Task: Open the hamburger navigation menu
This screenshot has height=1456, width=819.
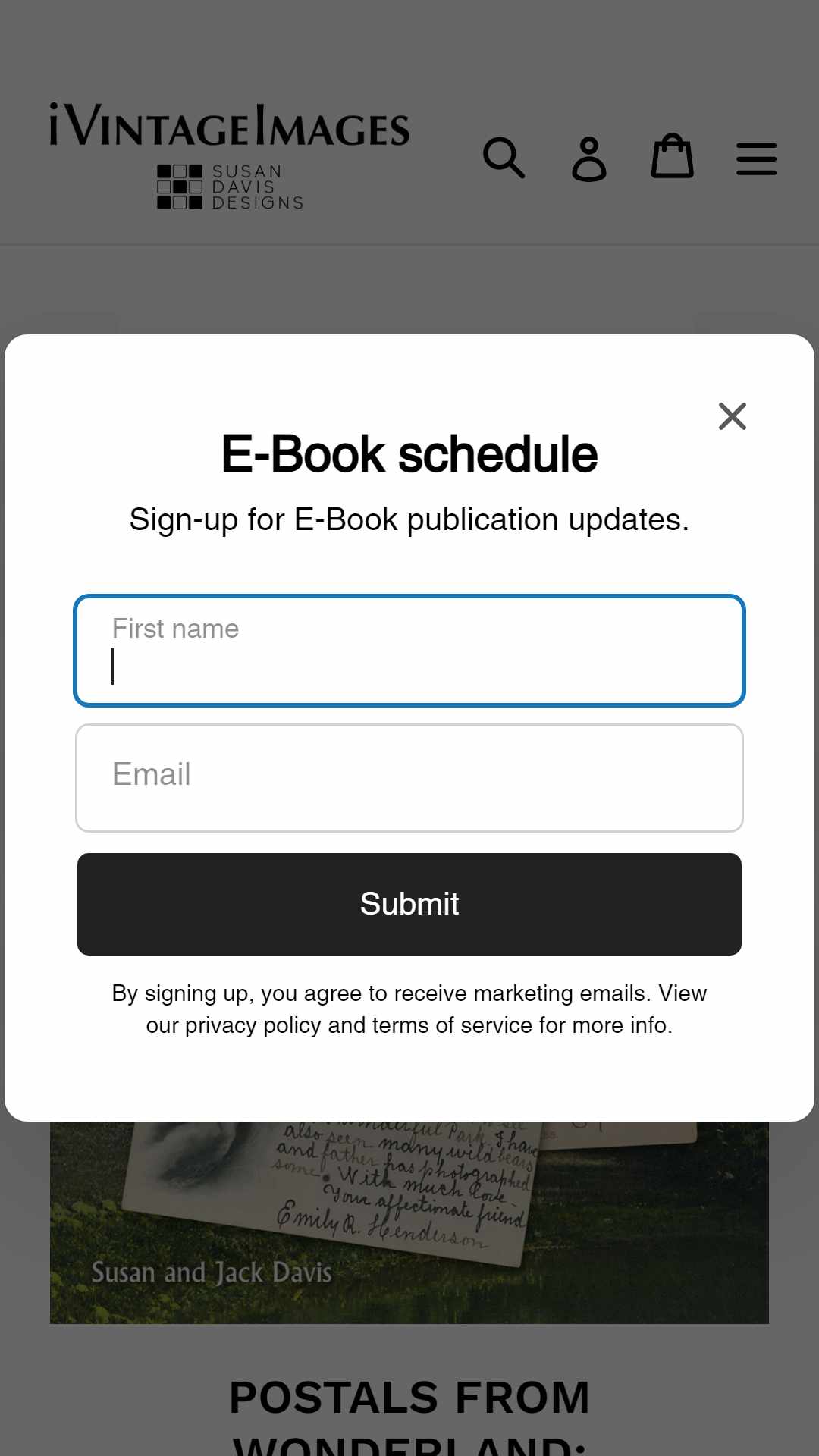Action: pos(757,158)
